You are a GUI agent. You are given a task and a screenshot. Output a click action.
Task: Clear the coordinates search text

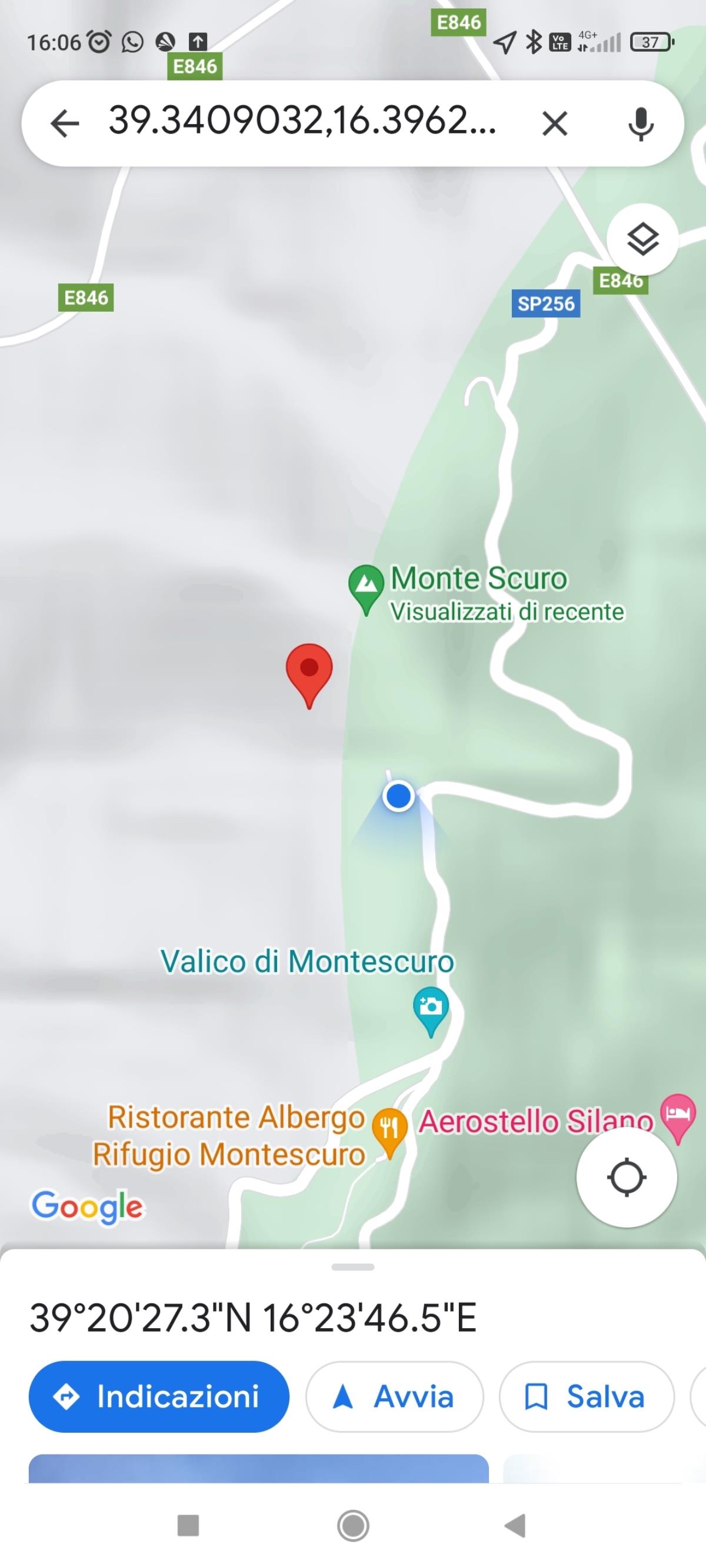point(554,123)
